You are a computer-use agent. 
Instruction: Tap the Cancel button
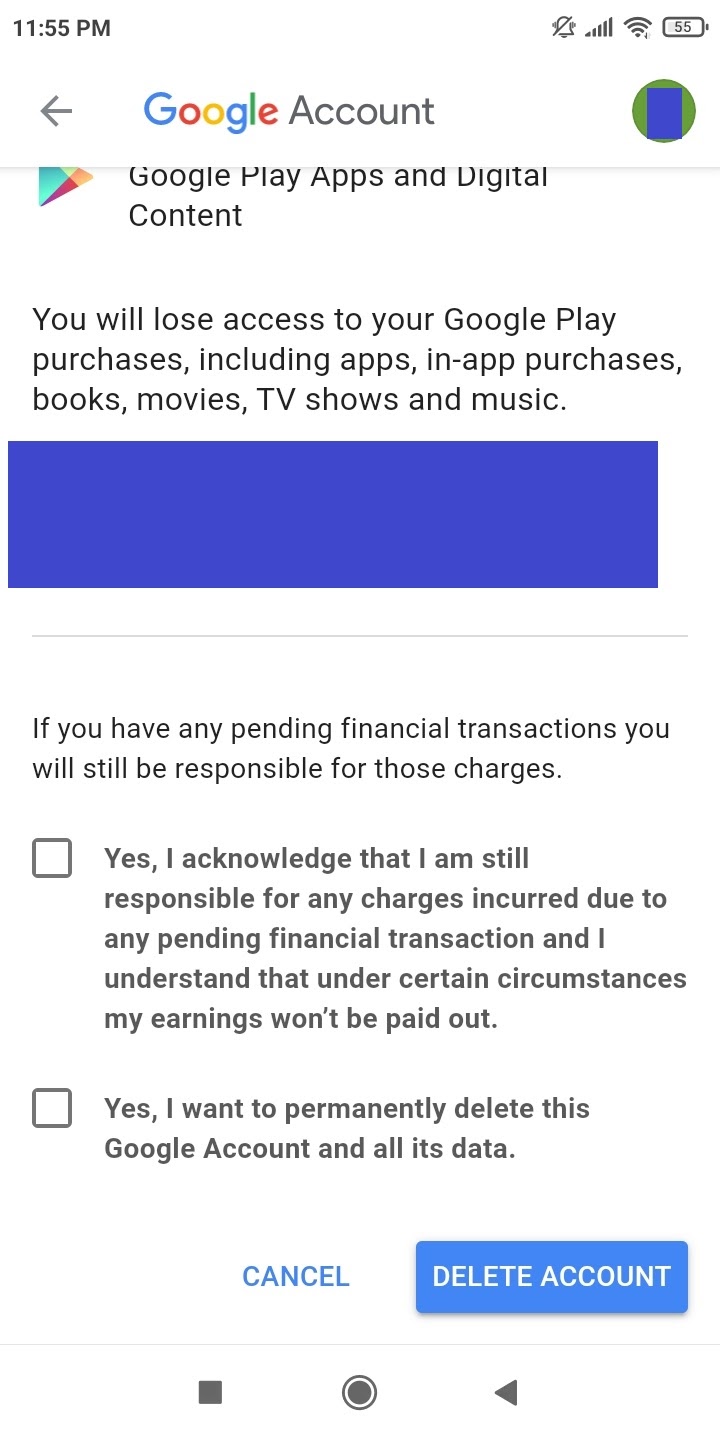pos(296,1276)
